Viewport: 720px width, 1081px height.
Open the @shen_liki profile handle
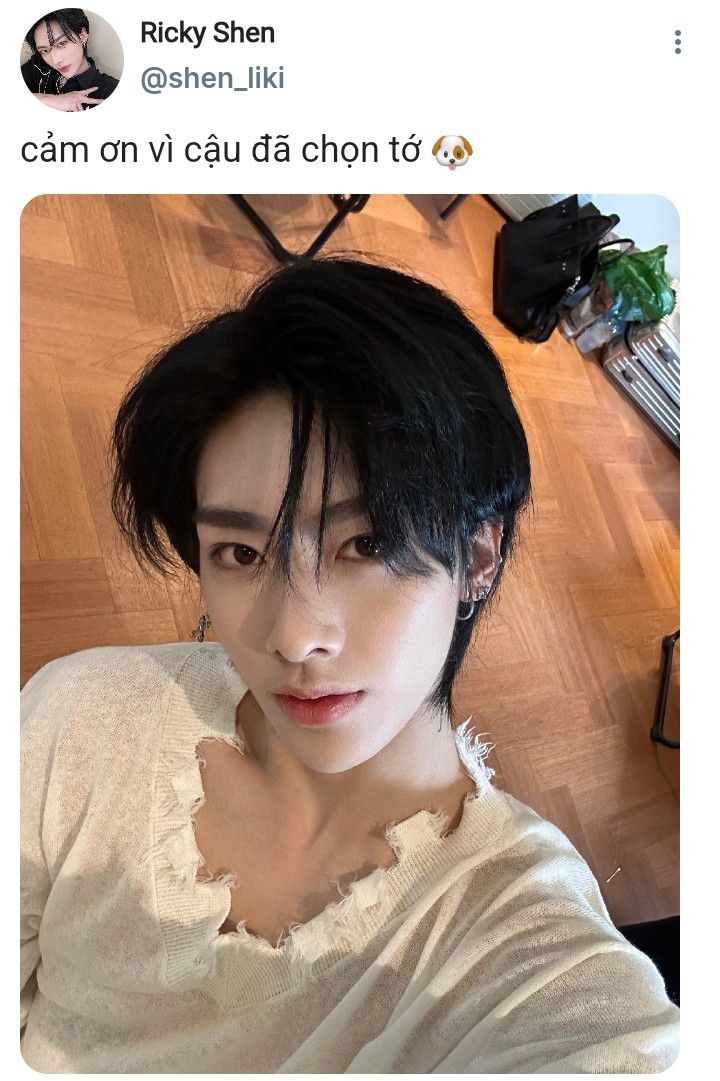click(x=212, y=79)
